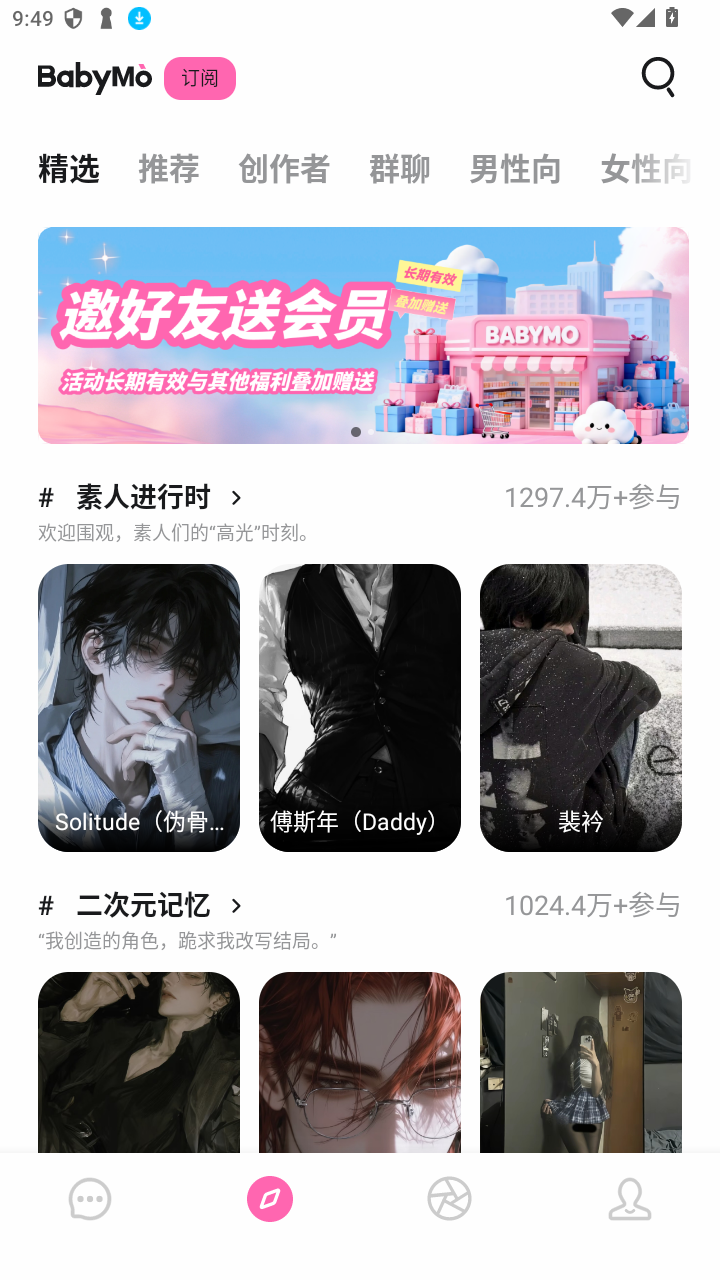The height and width of the screenshot is (1280, 720).
Task: Select the 女性向 tab
Action: (x=646, y=169)
